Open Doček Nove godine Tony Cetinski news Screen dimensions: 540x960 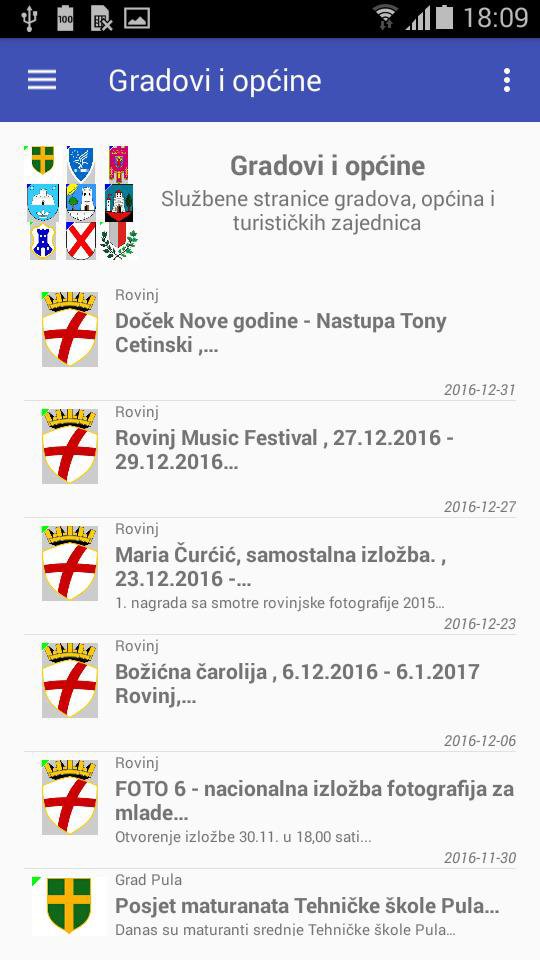[x=270, y=342]
